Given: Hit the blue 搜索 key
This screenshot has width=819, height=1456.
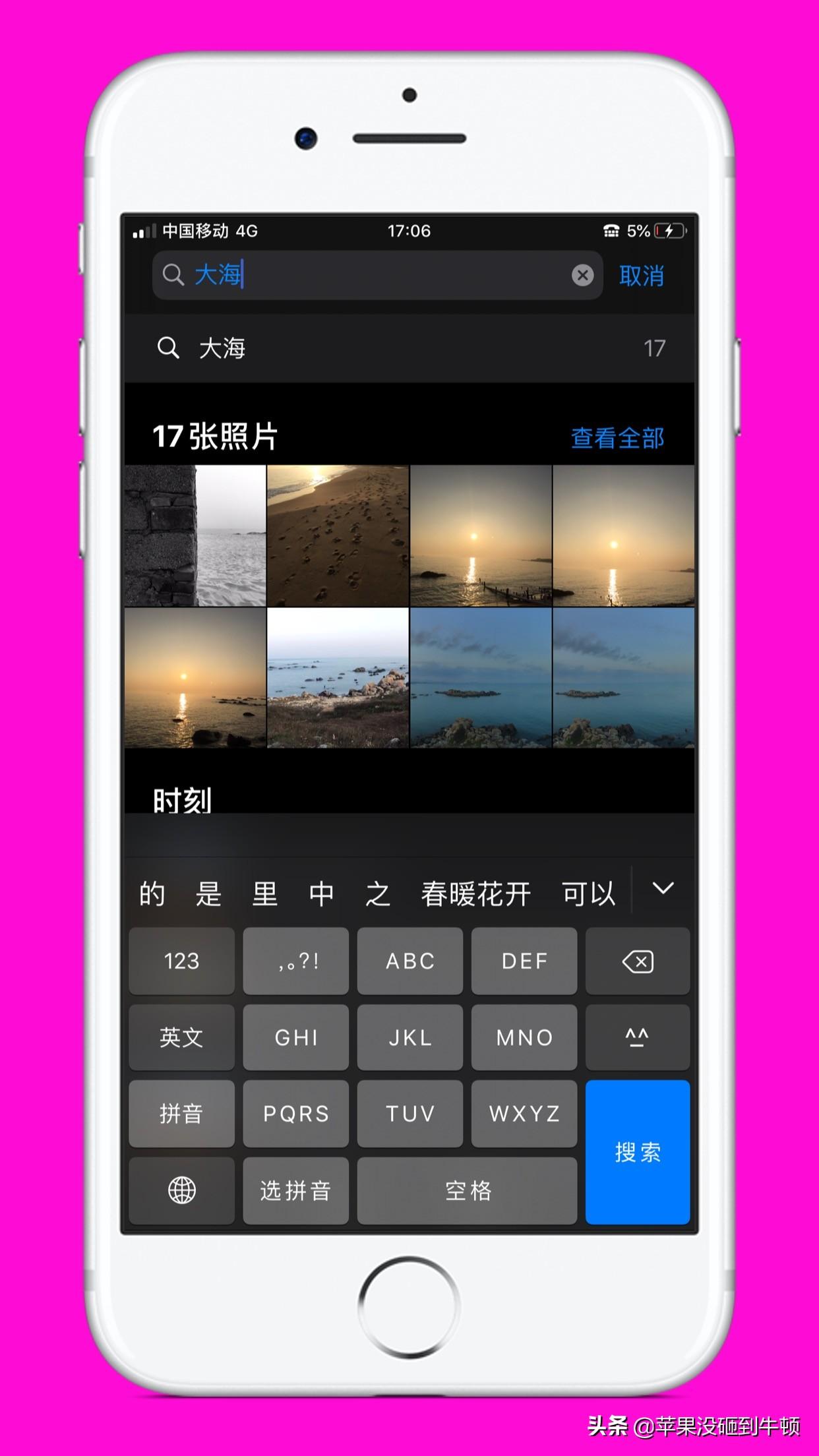Looking at the screenshot, I should (638, 1152).
